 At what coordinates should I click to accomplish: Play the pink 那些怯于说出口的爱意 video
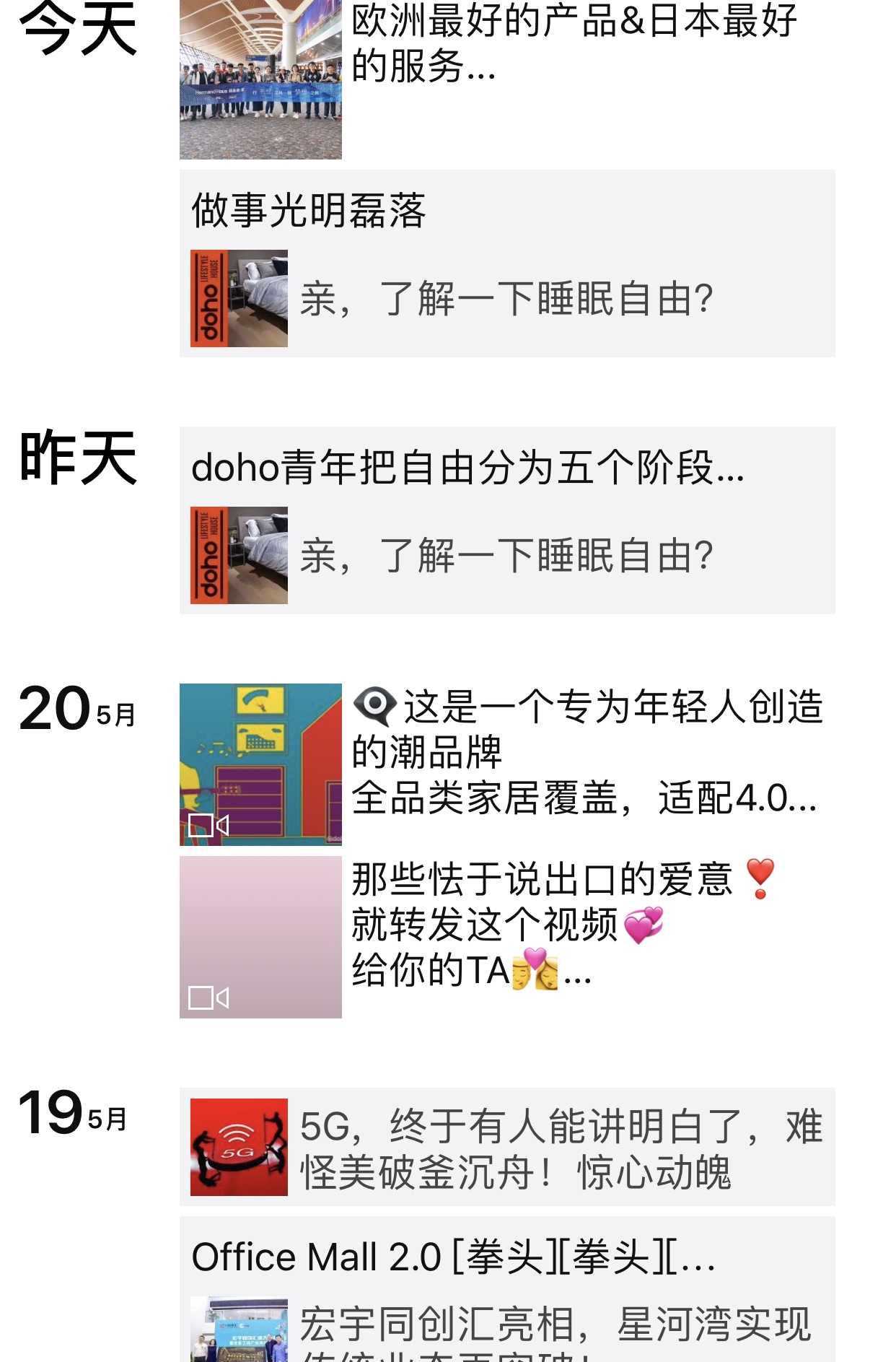pyautogui.click(x=260, y=937)
